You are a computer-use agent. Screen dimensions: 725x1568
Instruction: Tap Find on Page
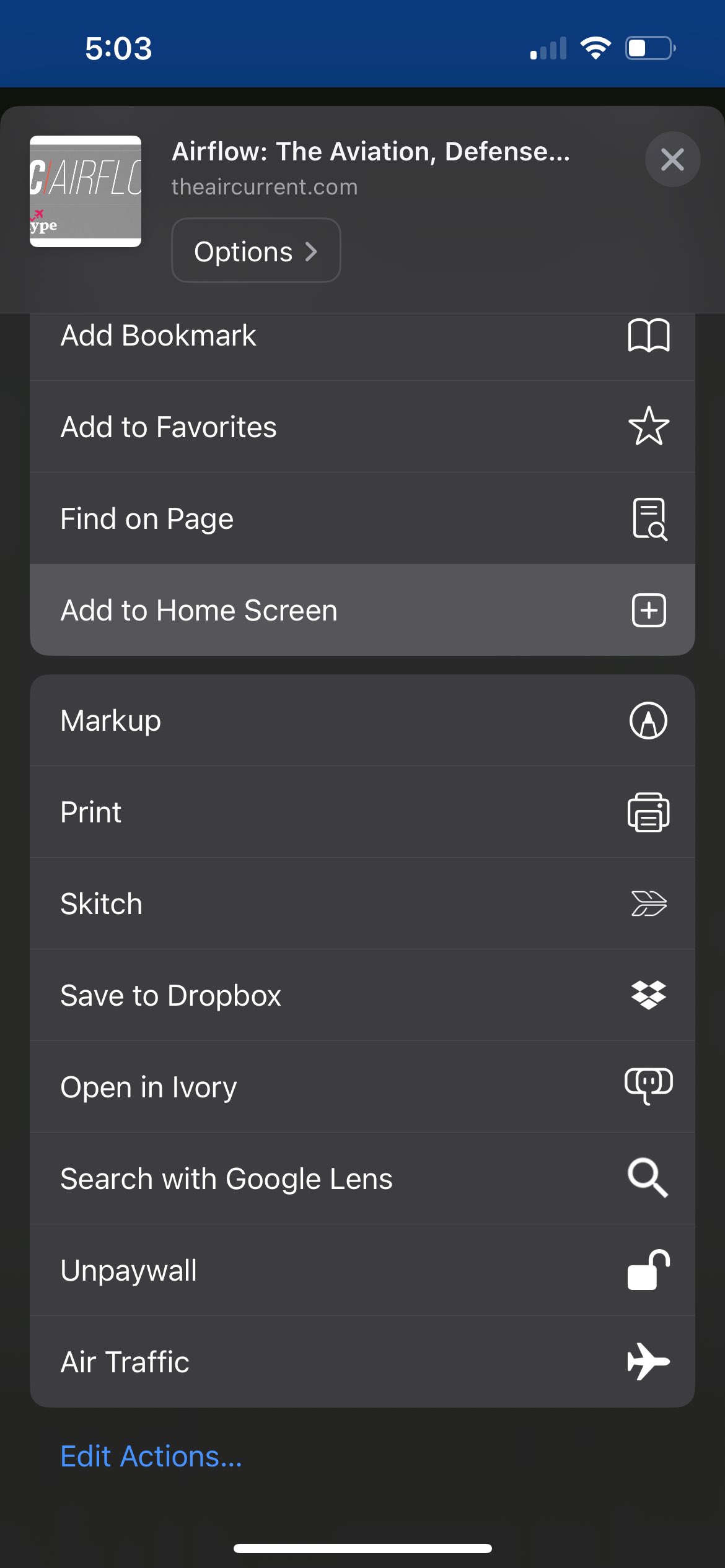coord(362,518)
